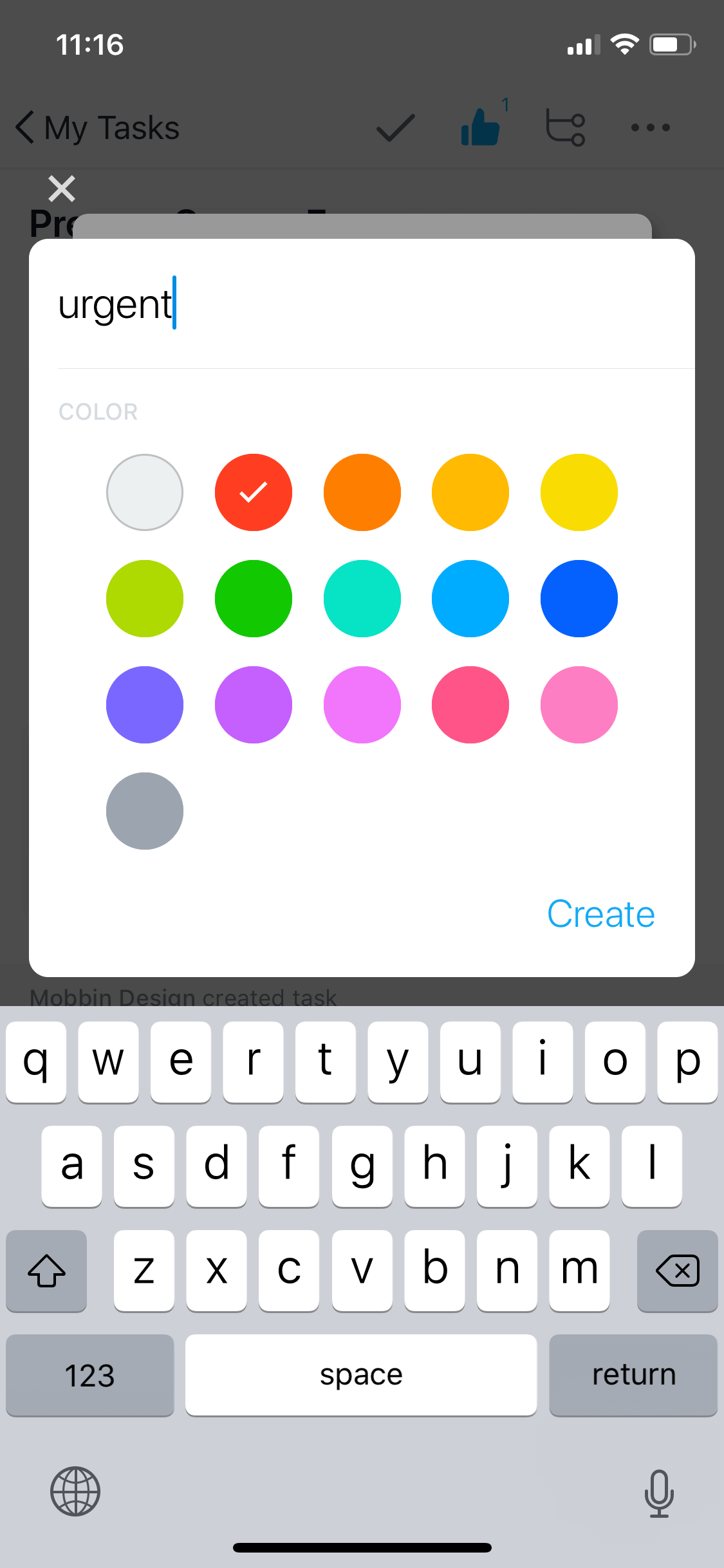Choose the orange color swatch
Viewport: 724px width, 1568px height.
click(362, 492)
